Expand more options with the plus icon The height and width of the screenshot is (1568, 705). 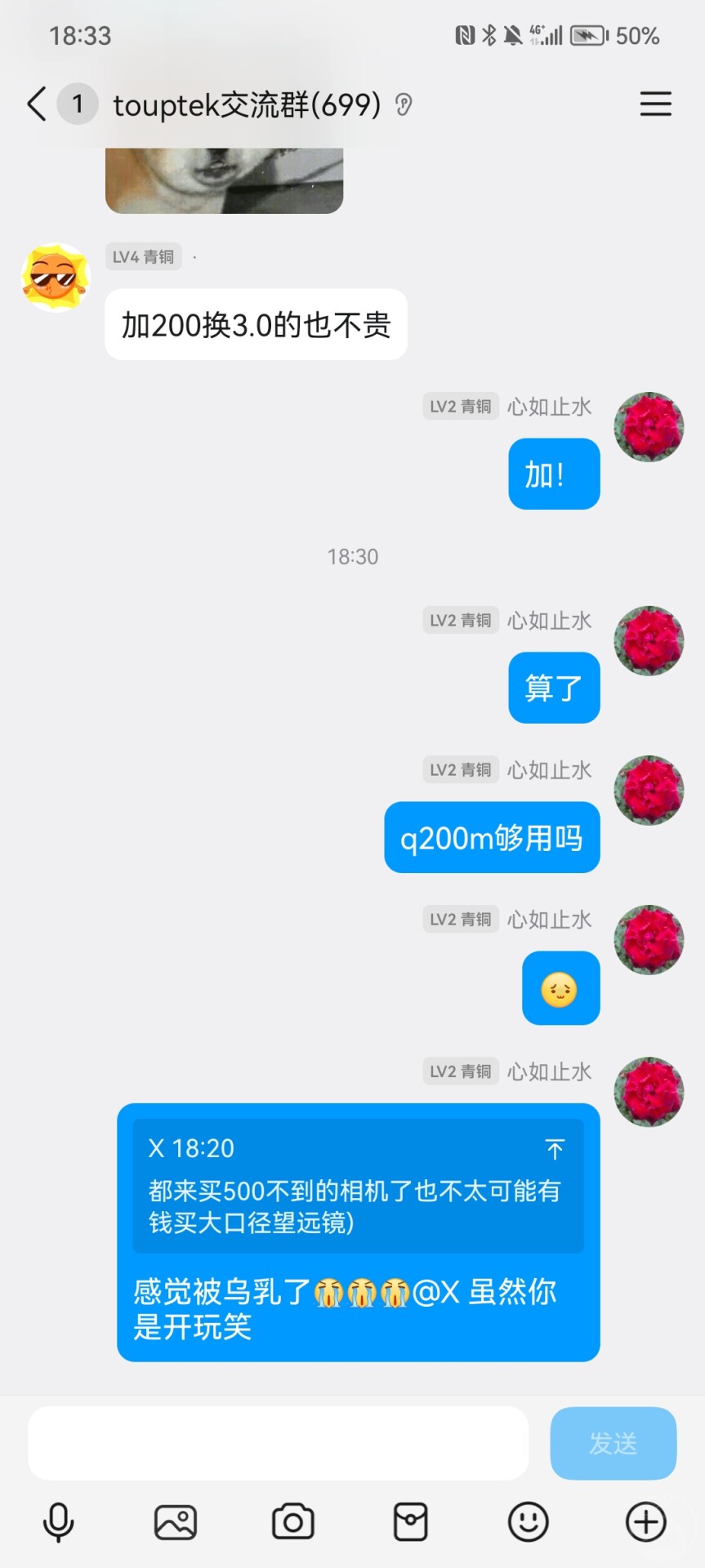coord(645,1522)
